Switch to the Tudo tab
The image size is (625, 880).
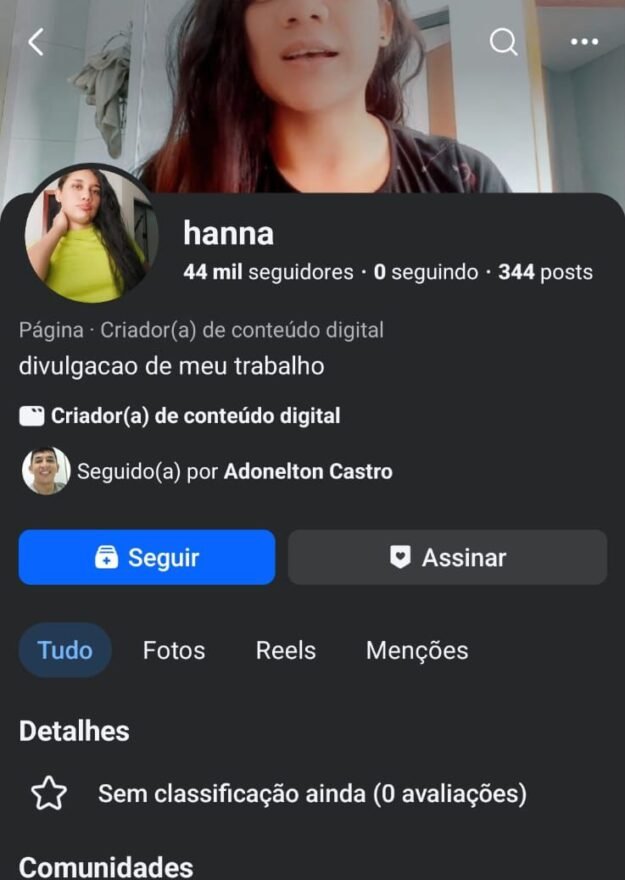pyautogui.click(x=65, y=650)
